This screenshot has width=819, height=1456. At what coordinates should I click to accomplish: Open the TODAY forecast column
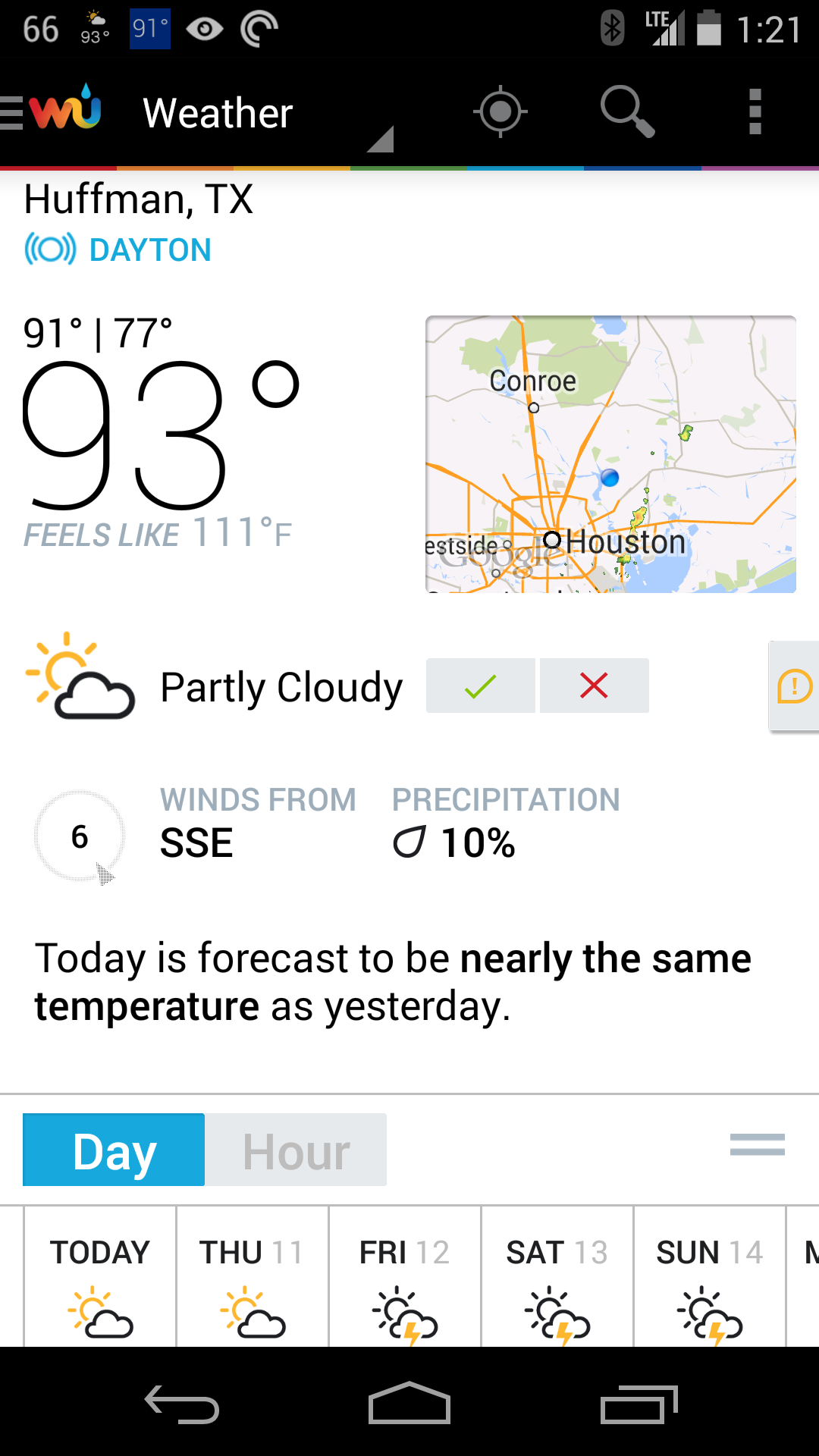point(100,1277)
